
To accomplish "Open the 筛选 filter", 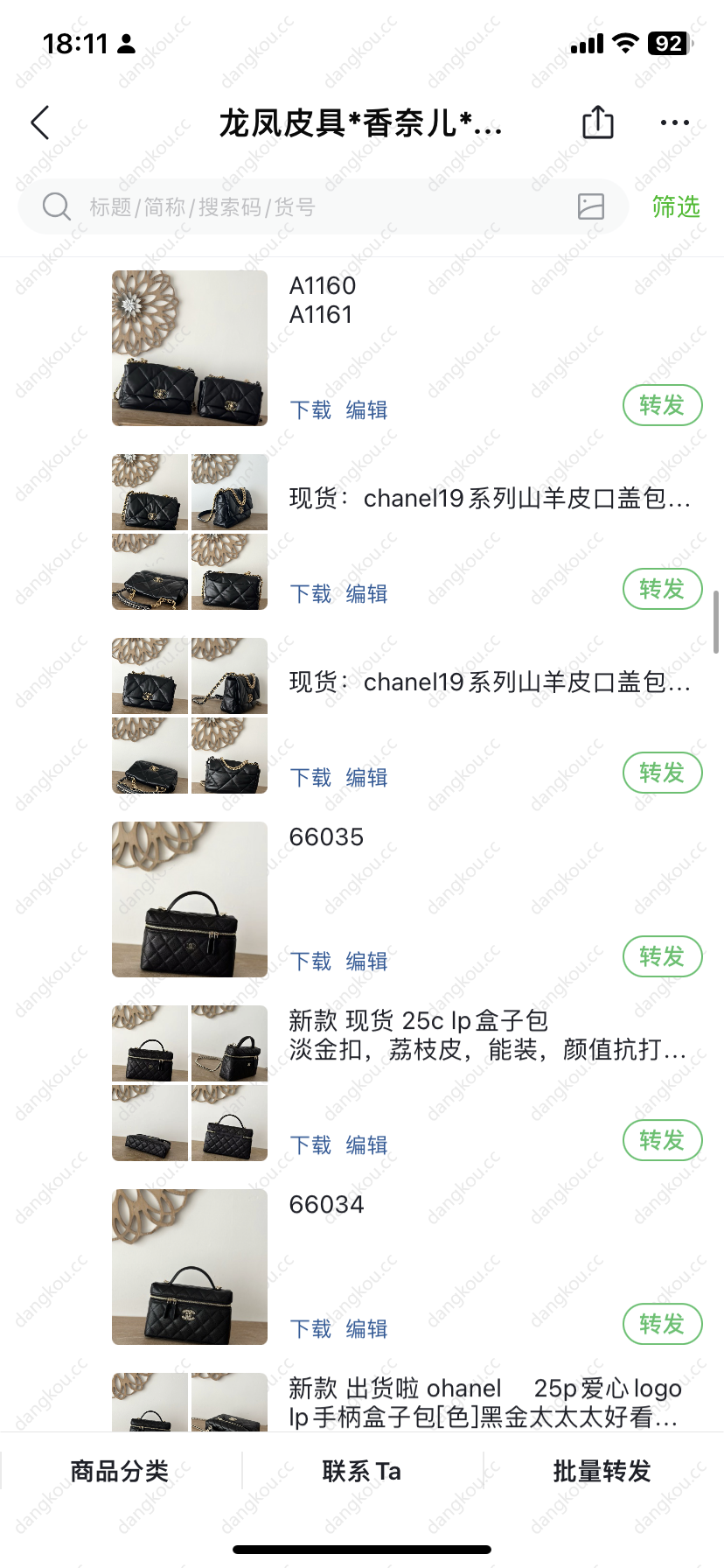I will point(675,207).
